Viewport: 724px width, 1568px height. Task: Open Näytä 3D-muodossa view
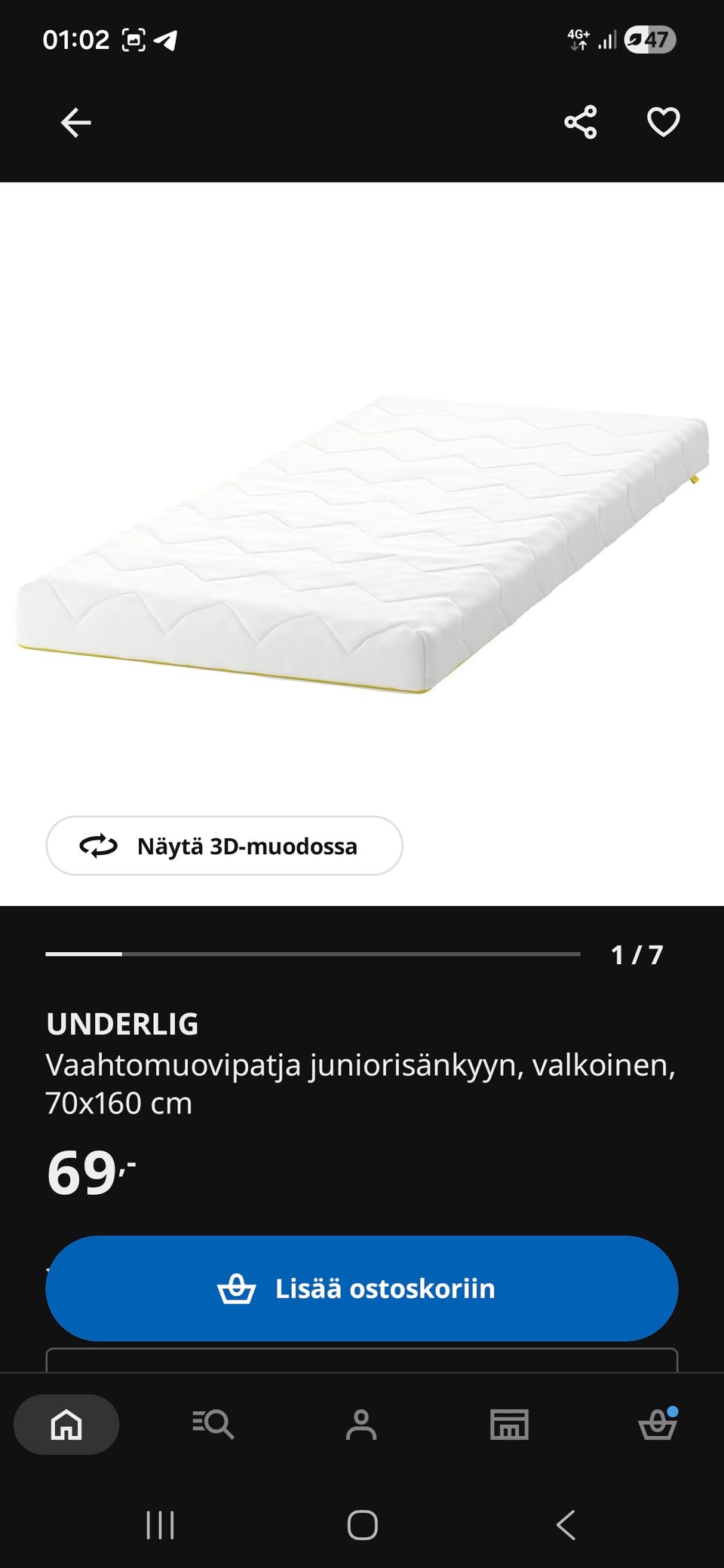pyautogui.click(x=224, y=846)
